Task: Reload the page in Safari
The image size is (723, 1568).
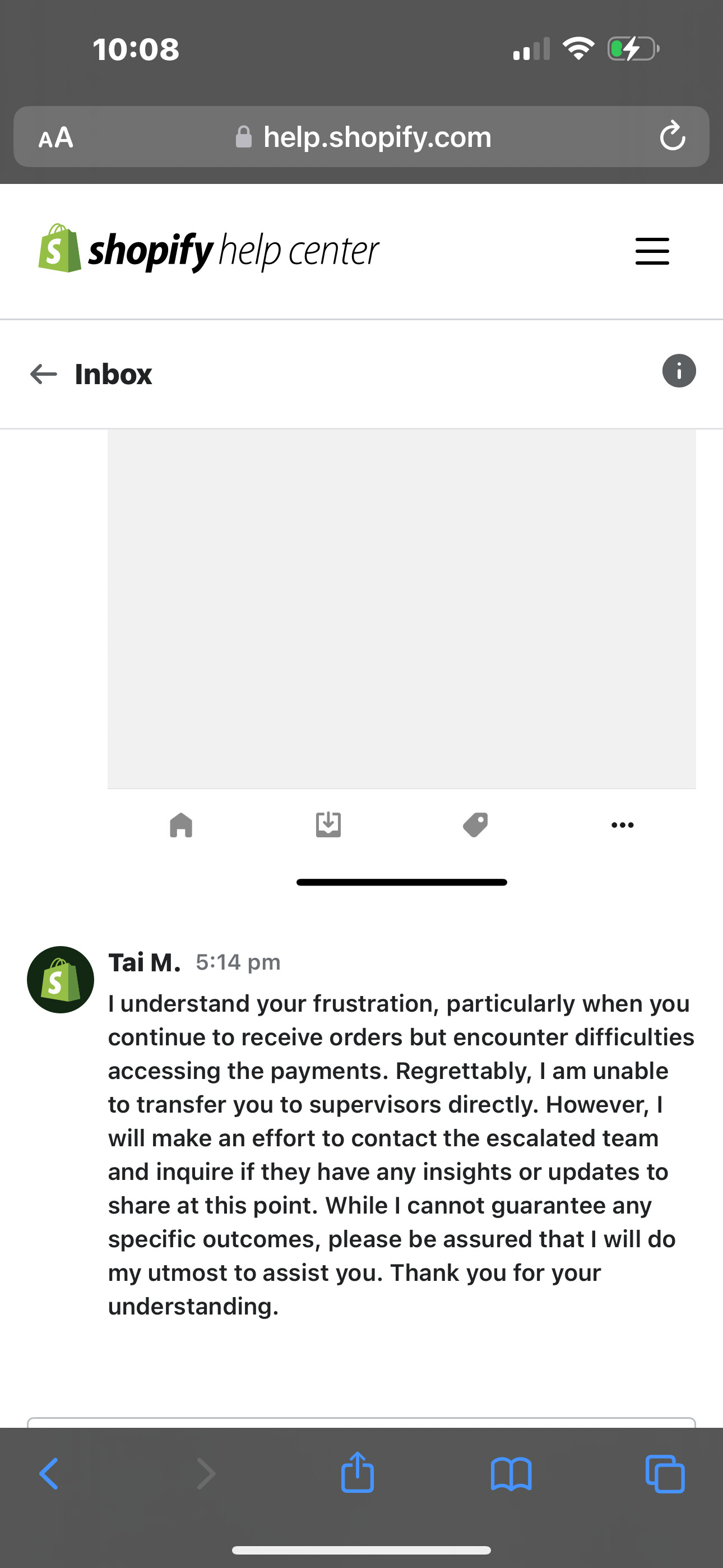Action: (673, 136)
